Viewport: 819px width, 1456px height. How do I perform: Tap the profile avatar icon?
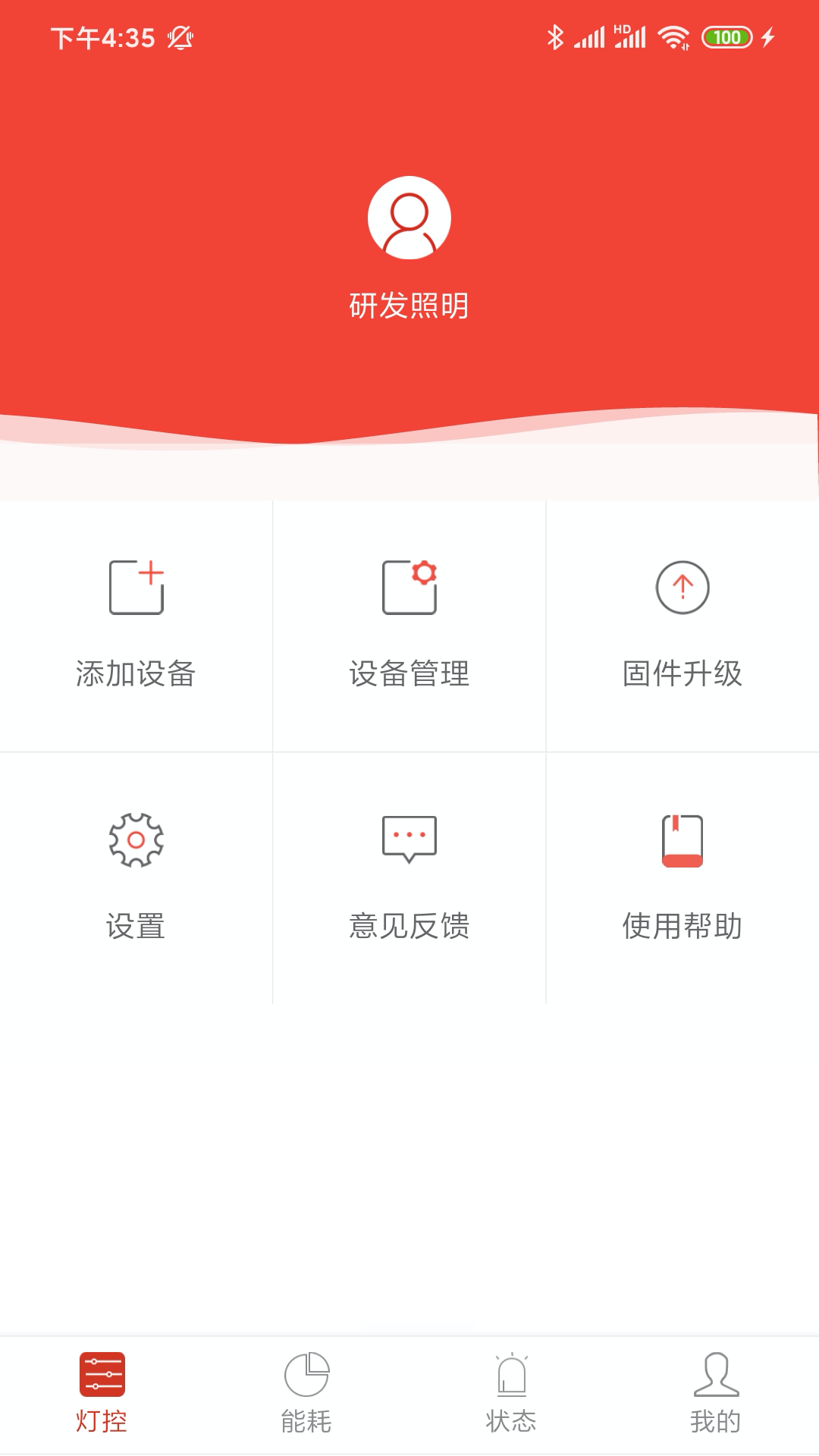409,218
